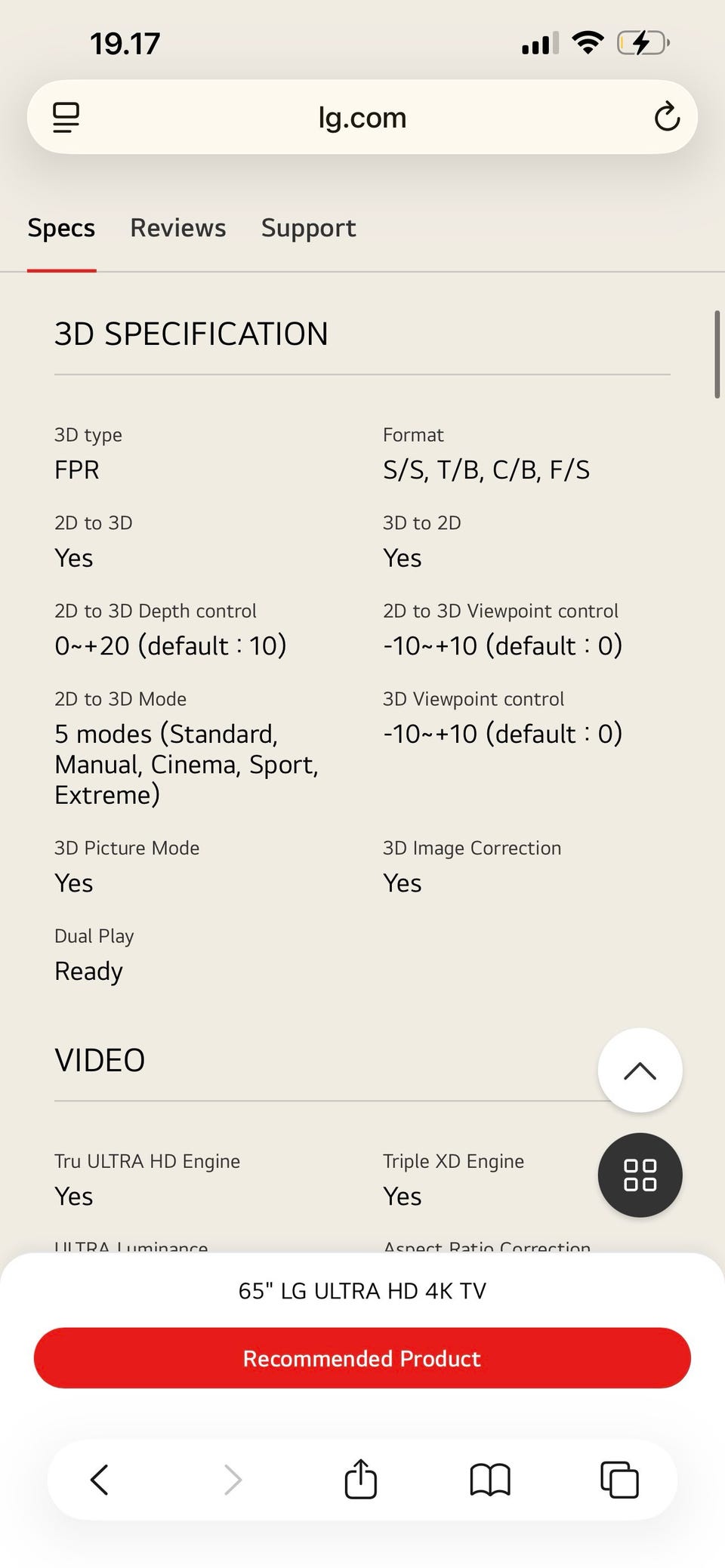Tap the lg.com address field
Image resolution: width=725 pixels, height=1568 pixels.
tap(362, 117)
